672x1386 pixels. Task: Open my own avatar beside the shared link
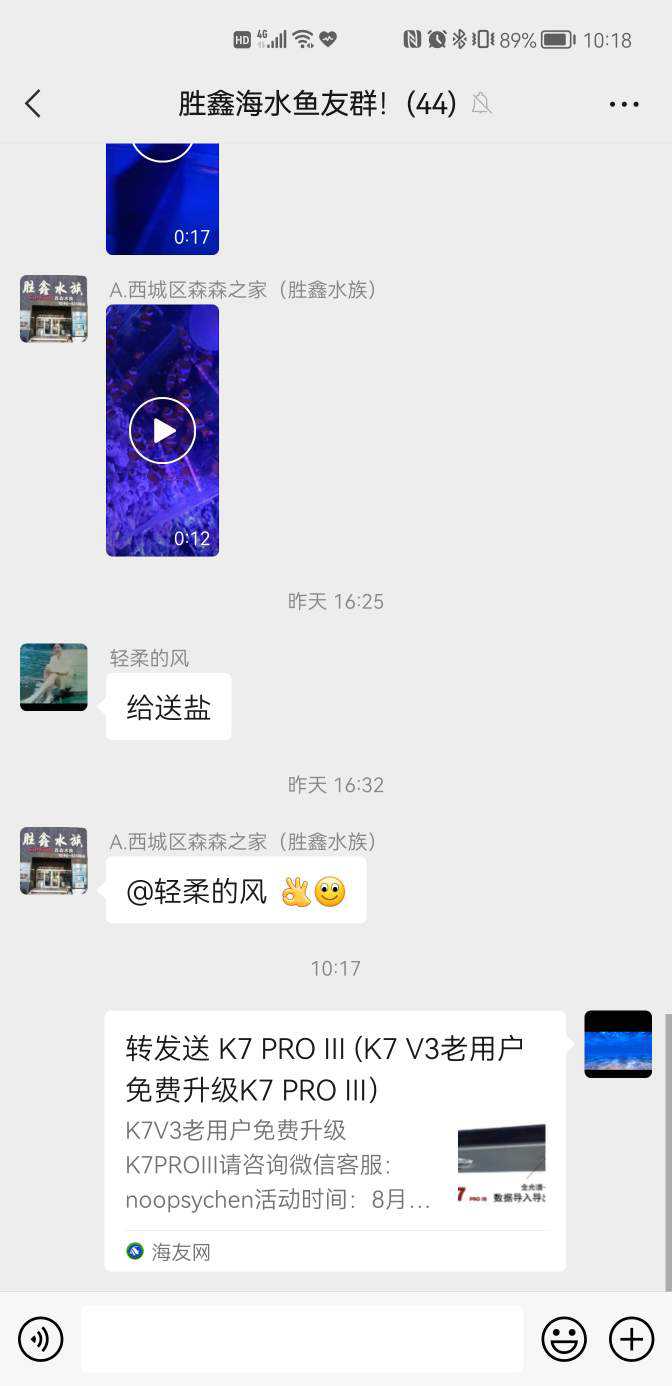pos(618,1044)
